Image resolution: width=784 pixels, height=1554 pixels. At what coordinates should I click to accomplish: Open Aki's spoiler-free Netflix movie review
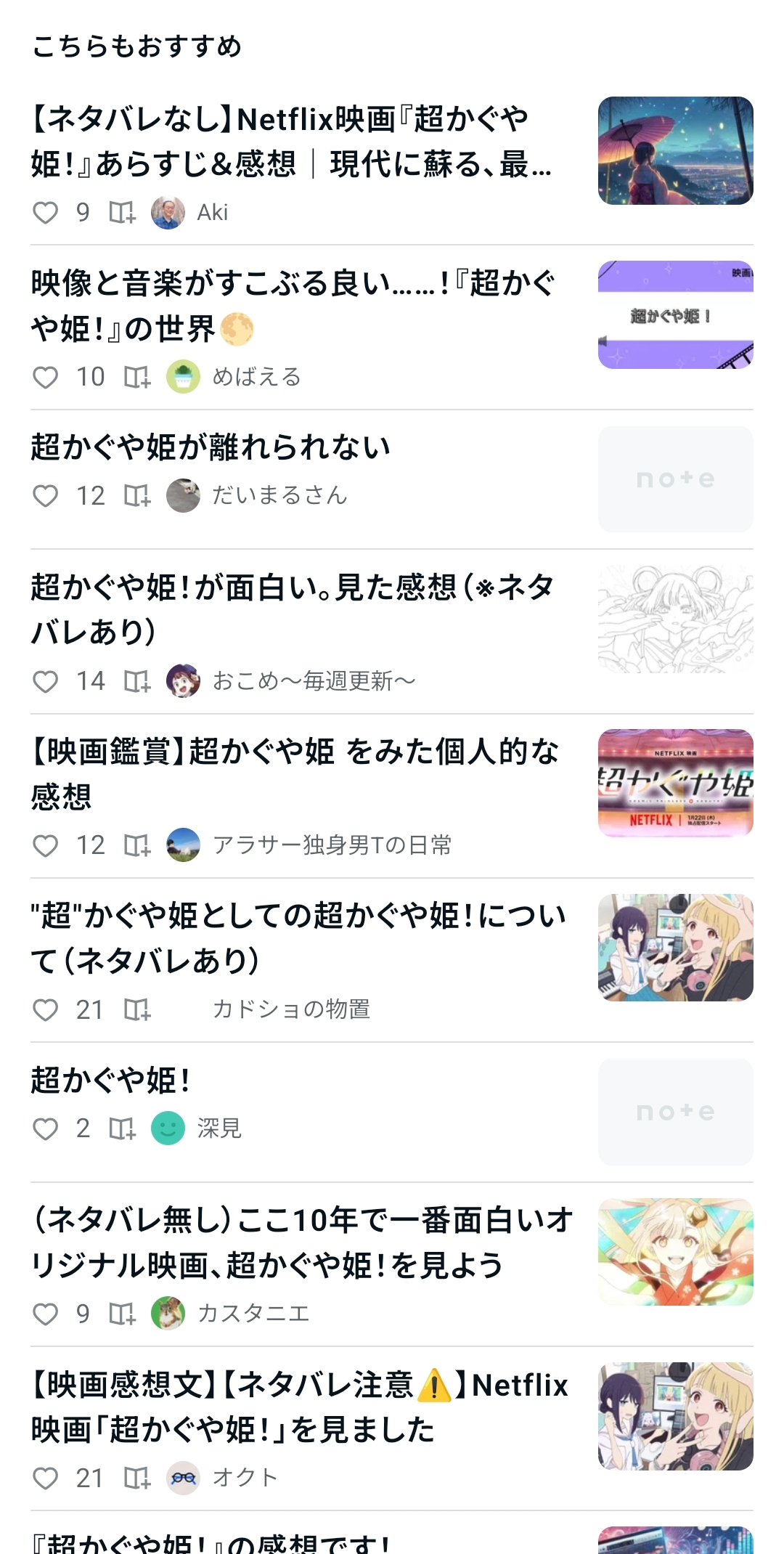click(x=290, y=141)
